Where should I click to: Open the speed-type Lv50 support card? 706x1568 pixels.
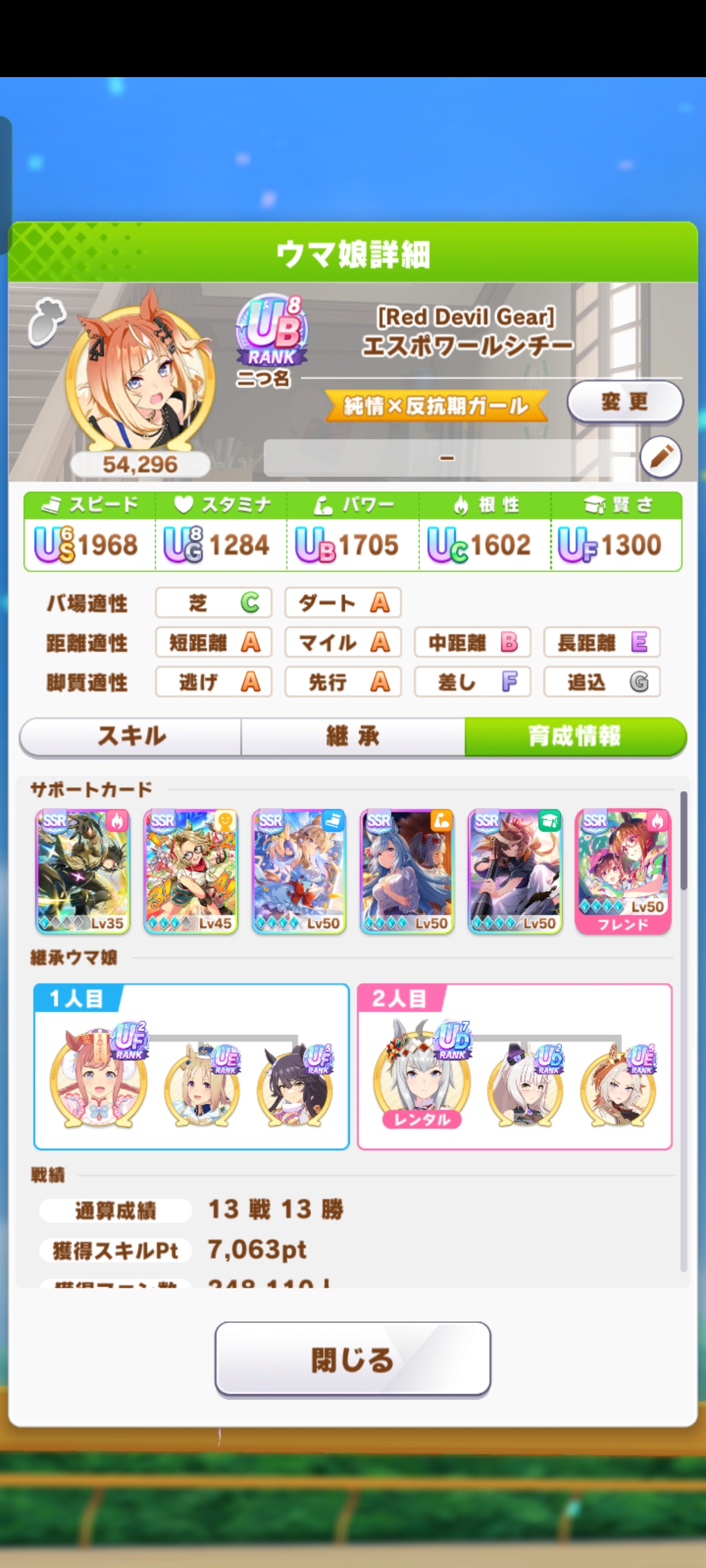(x=299, y=872)
